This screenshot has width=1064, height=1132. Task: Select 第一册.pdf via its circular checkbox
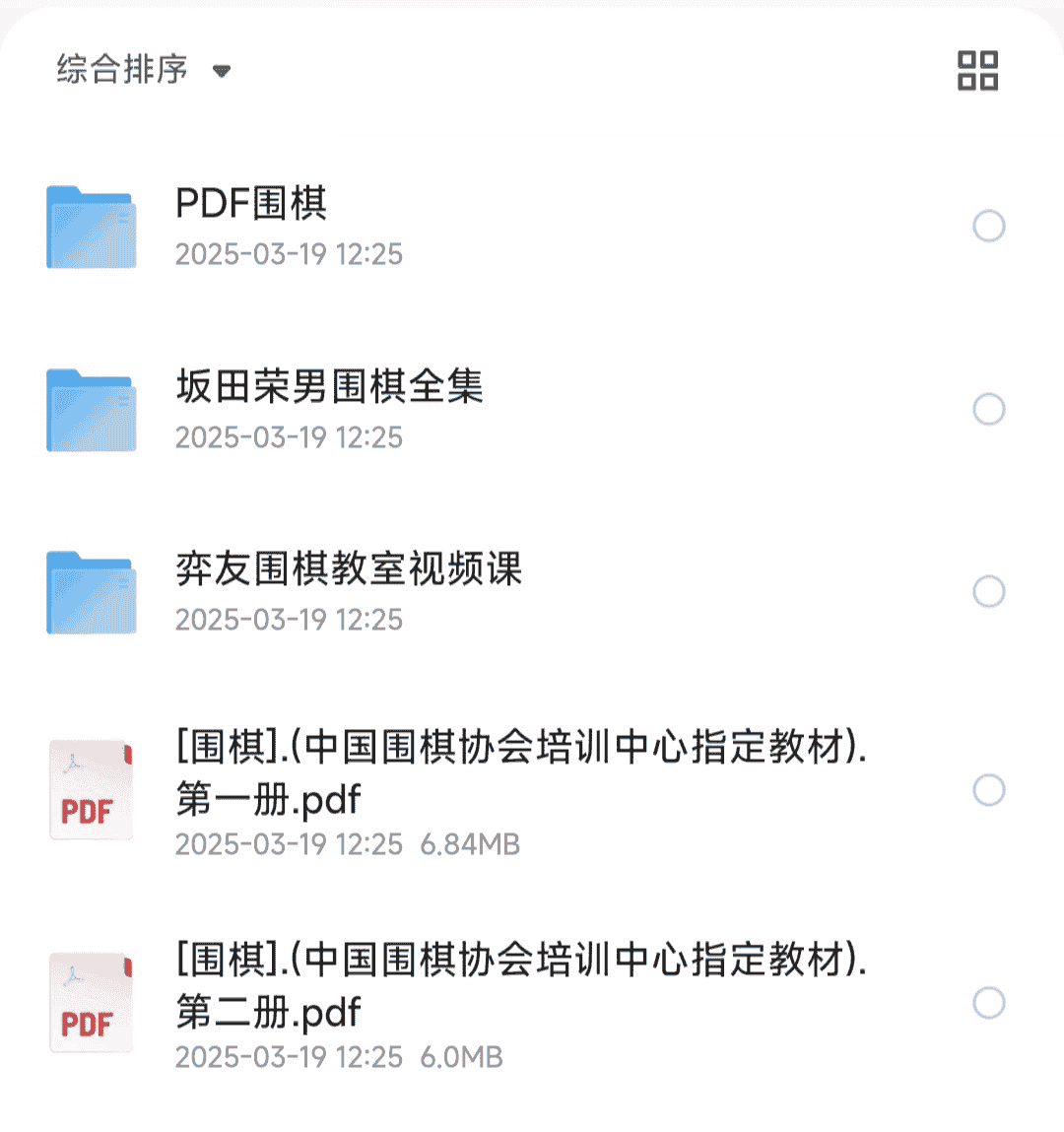pyautogui.click(x=988, y=789)
